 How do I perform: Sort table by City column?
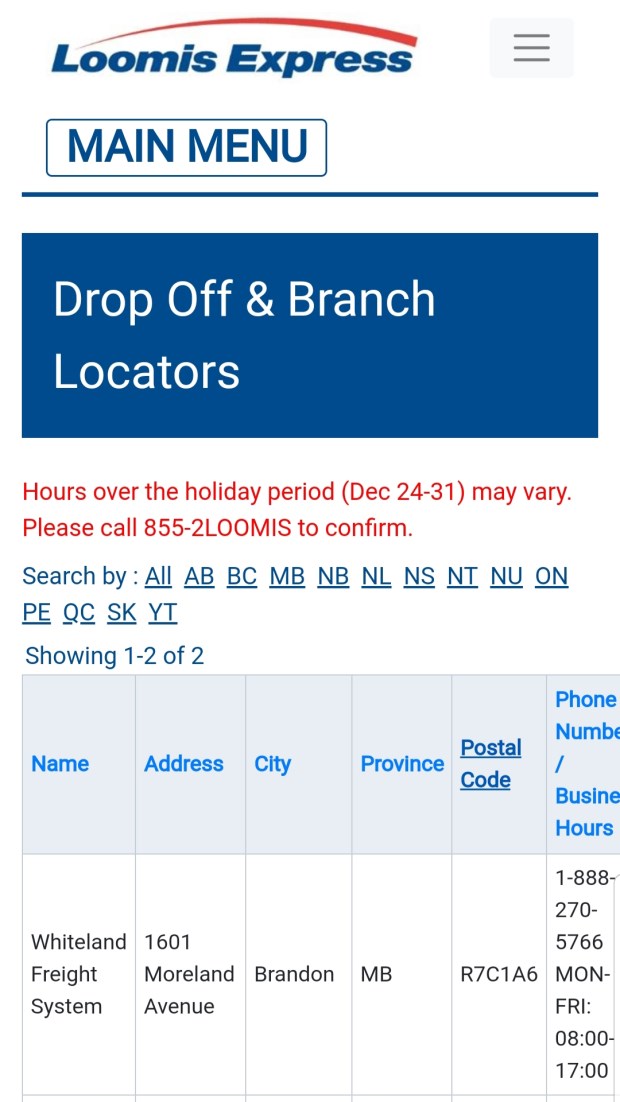click(x=272, y=764)
